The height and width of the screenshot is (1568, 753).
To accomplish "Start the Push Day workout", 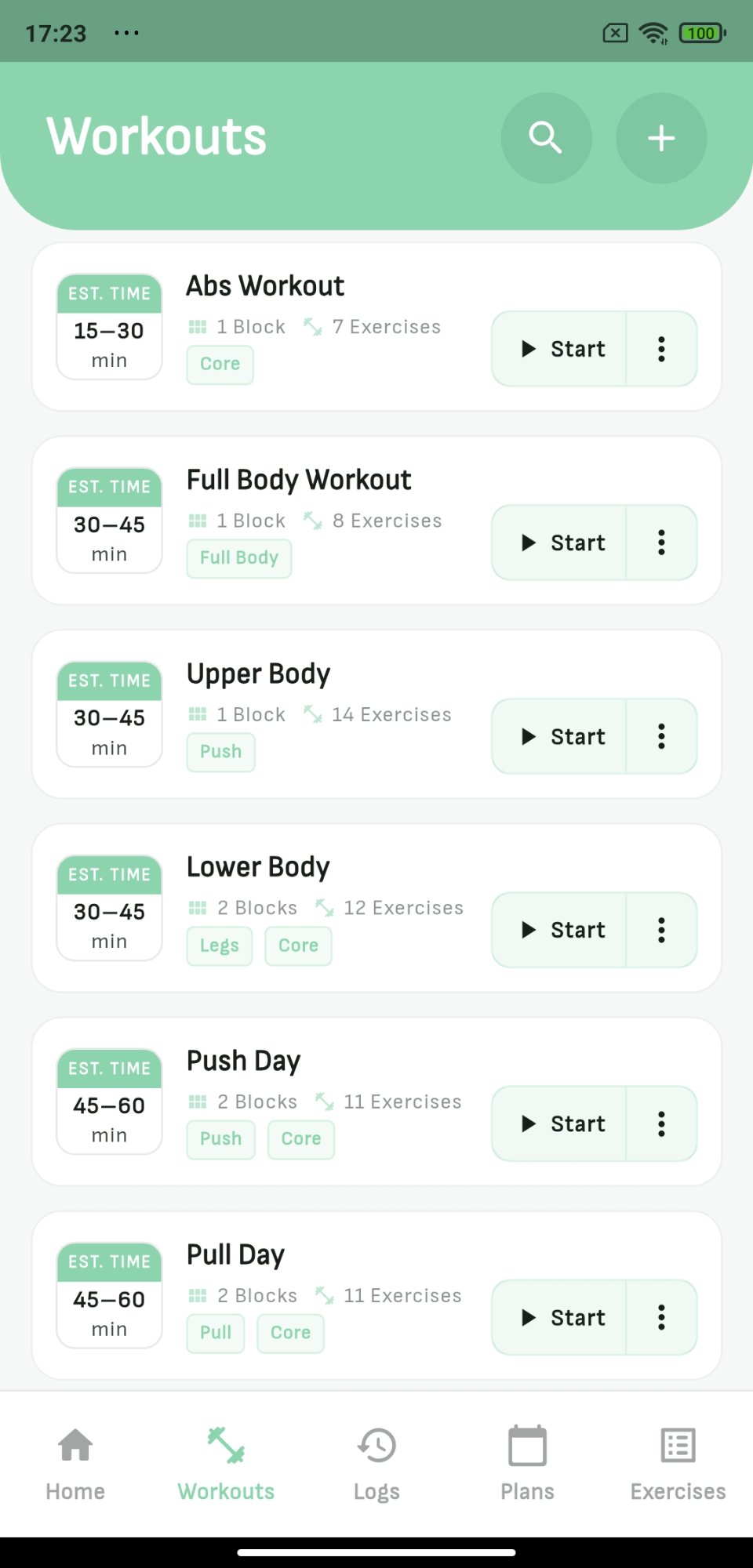I will pos(558,1123).
